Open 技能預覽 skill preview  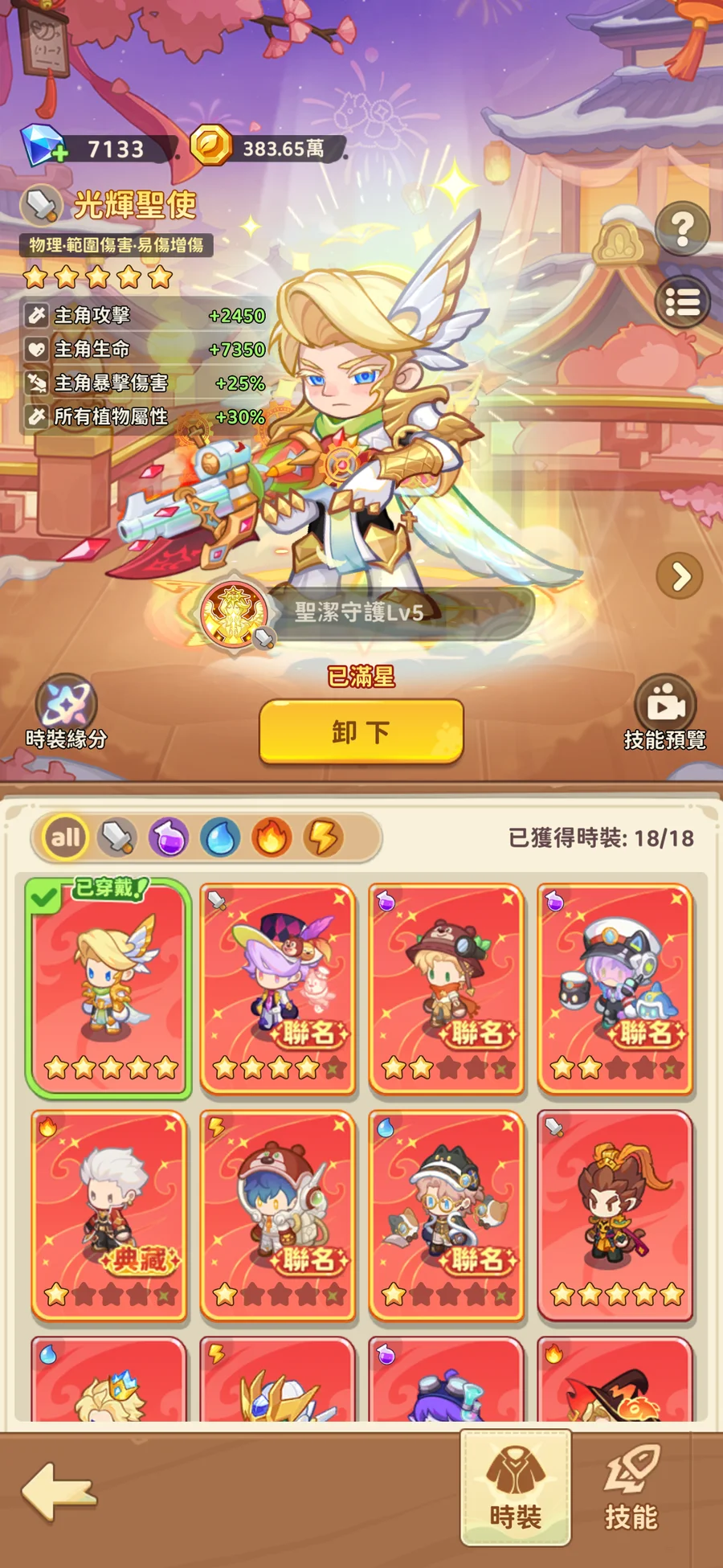click(664, 712)
